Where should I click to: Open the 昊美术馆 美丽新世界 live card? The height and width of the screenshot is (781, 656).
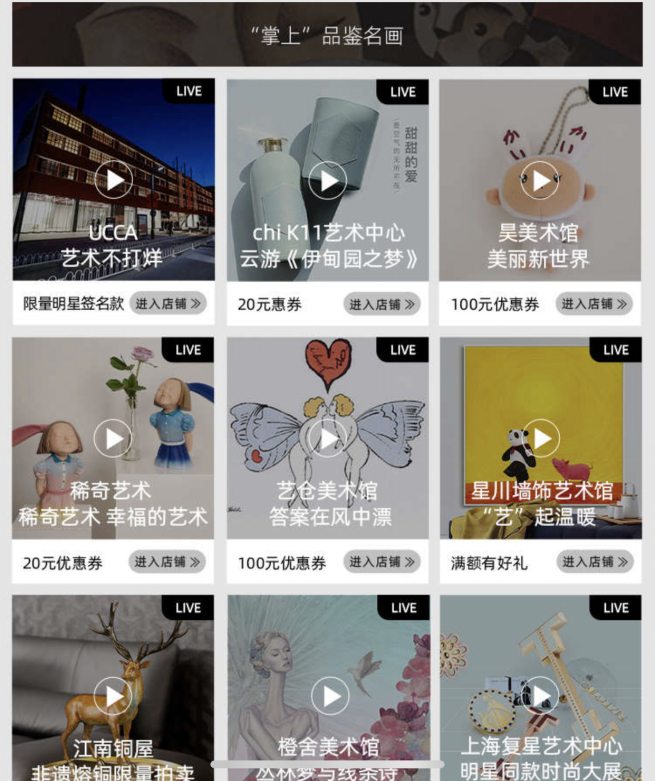click(x=541, y=180)
